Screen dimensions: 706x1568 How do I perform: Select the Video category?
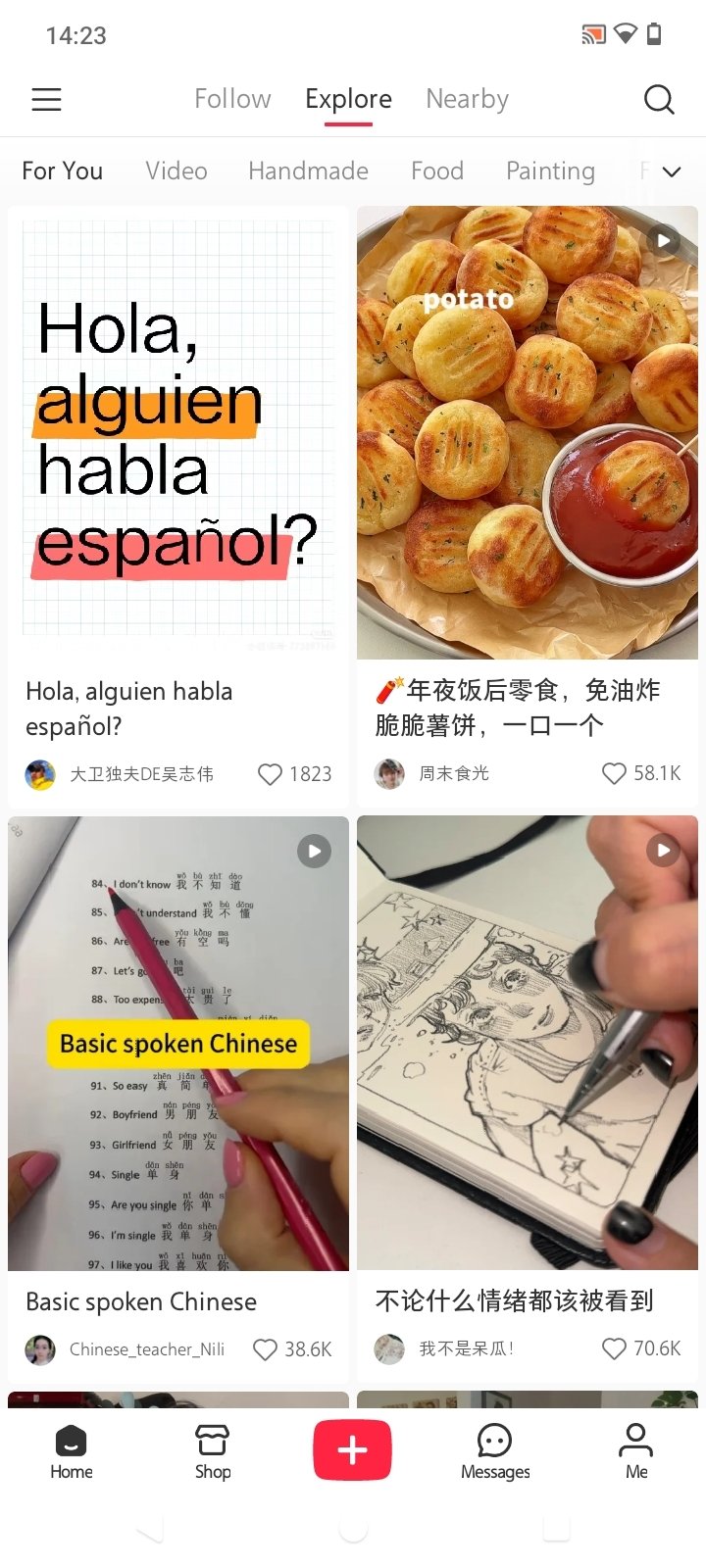point(176,171)
